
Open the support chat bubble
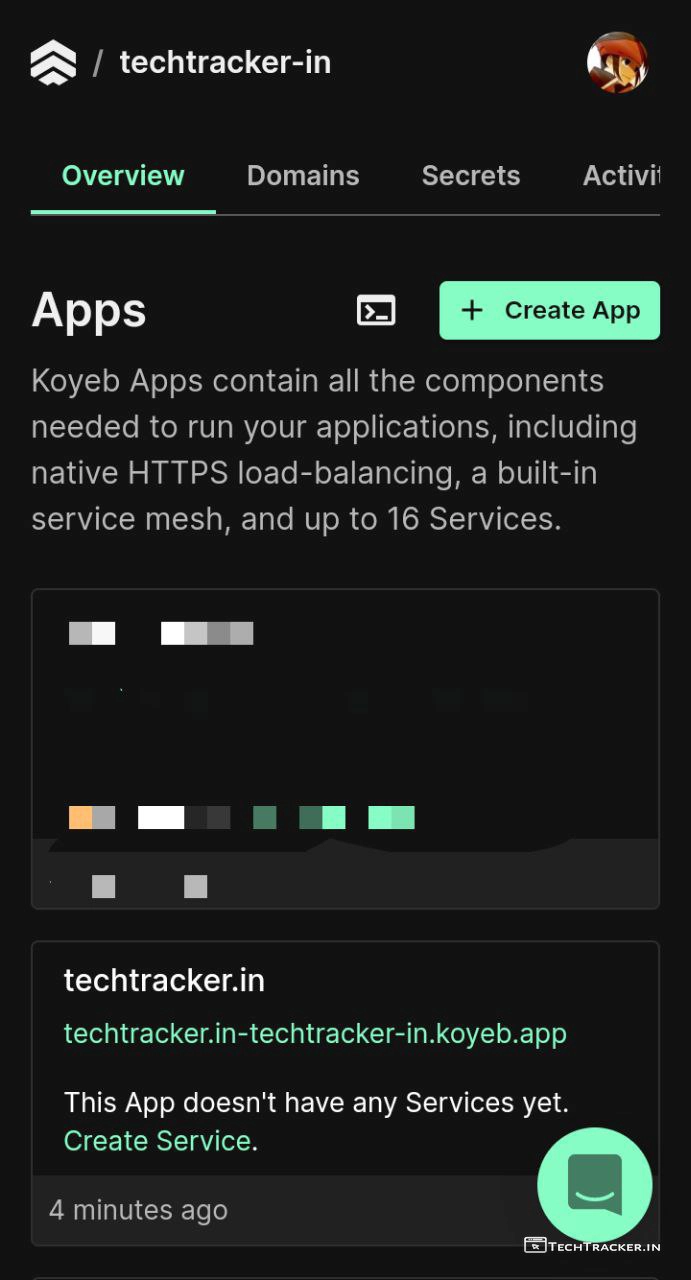tap(594, 1185)
